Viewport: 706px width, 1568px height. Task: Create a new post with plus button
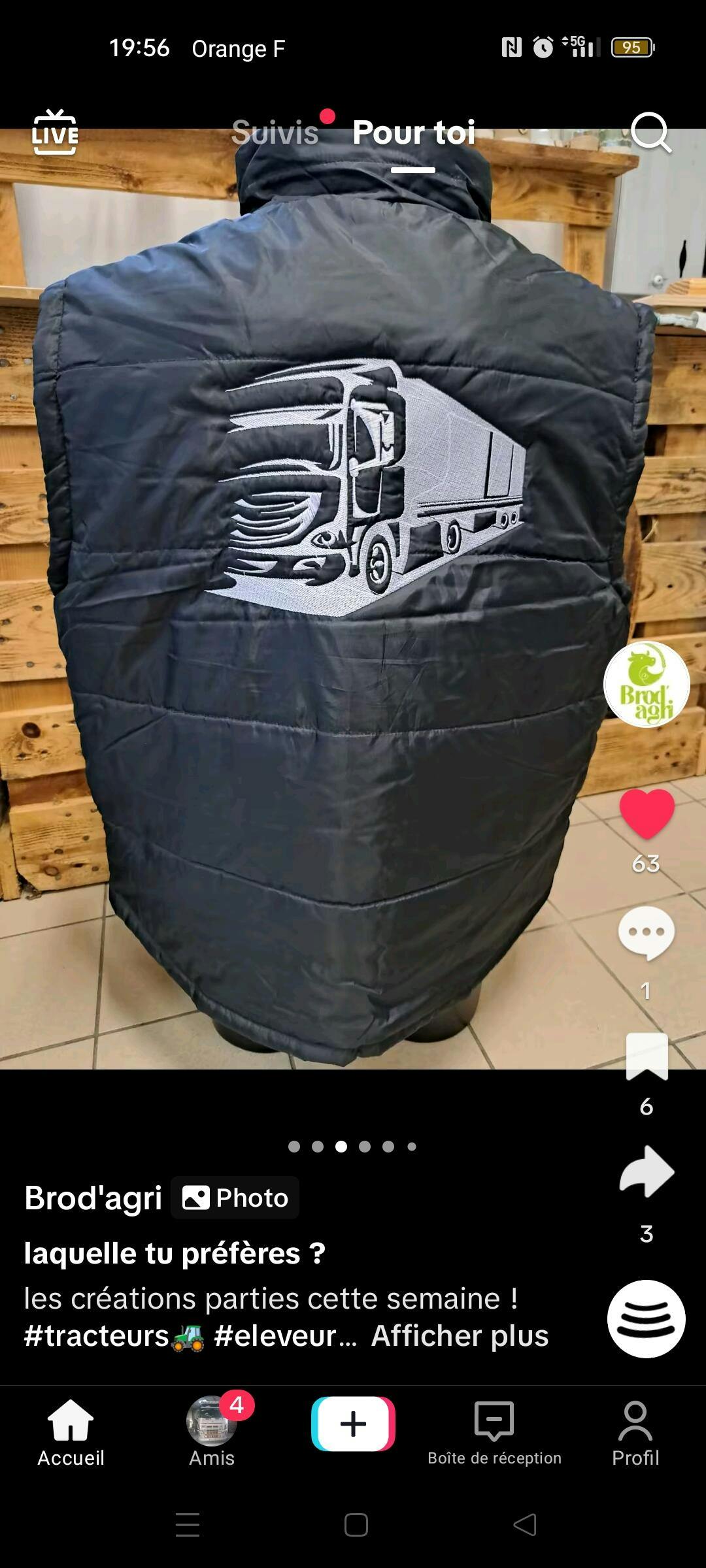[353, 1424]
